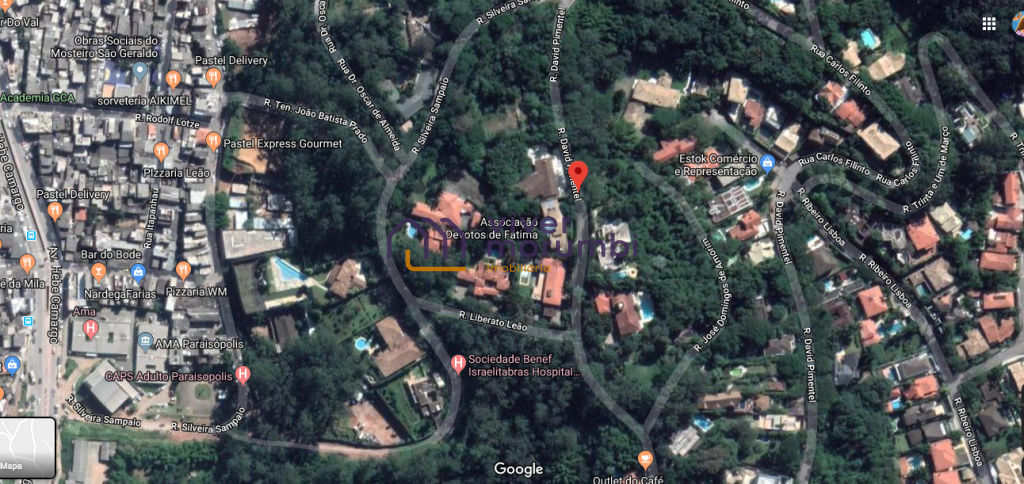Open Sociedade Benef Israelitabras Hospital marker
This screenshot has width=1024, height=484.
[x=458, y=363]
